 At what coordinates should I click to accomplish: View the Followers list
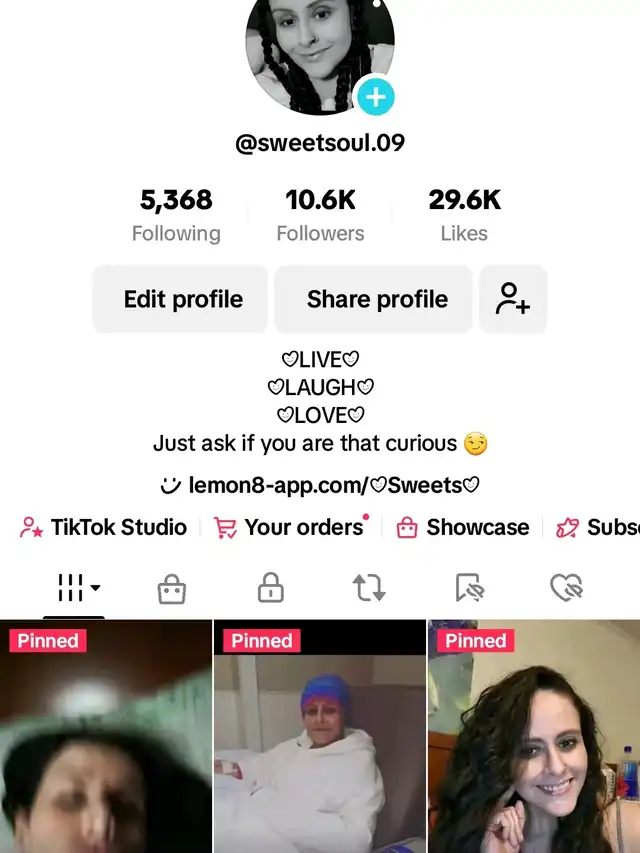tap(320, 215)
